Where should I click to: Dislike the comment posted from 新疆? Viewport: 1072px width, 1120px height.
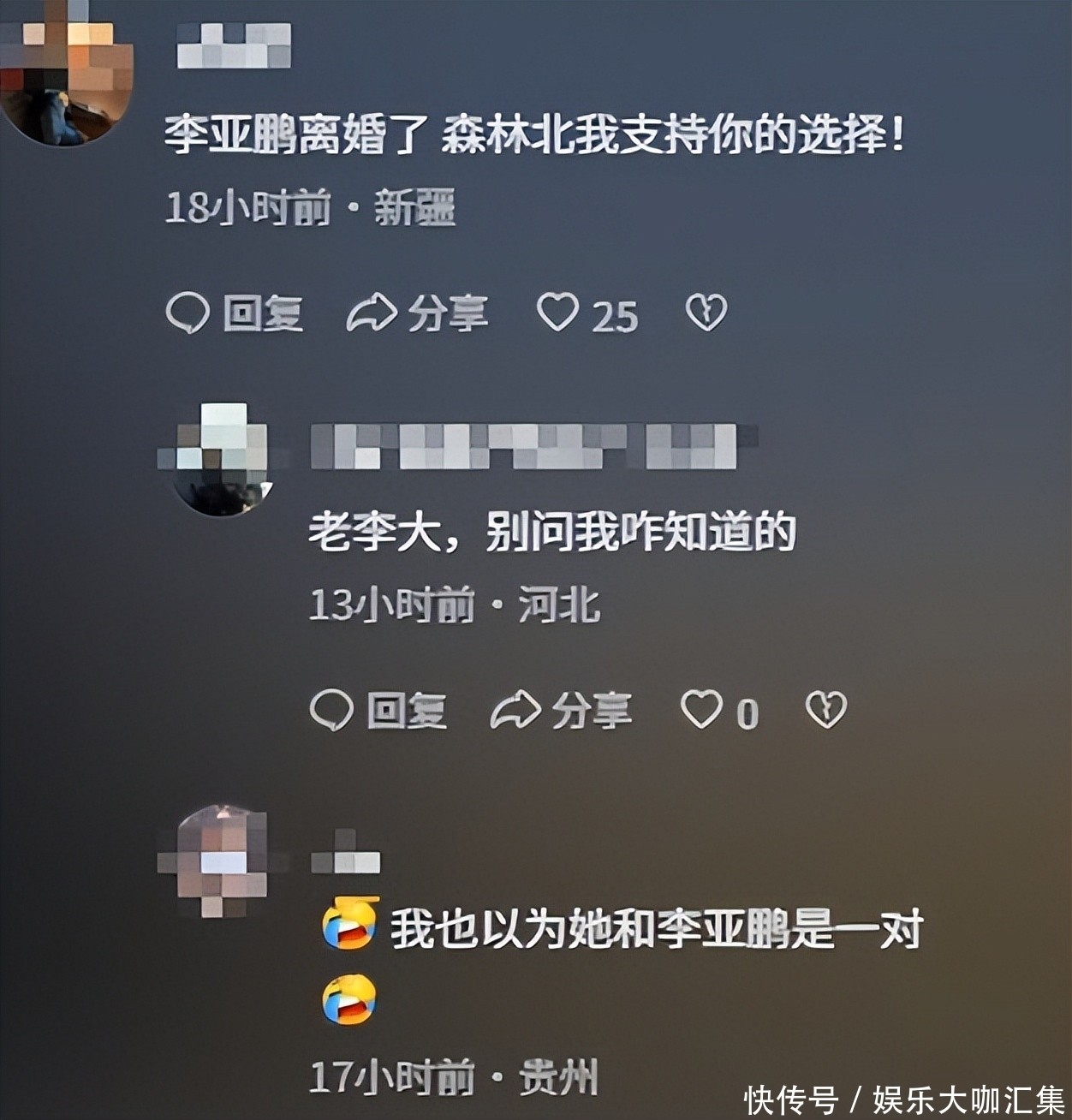point(706,313)
